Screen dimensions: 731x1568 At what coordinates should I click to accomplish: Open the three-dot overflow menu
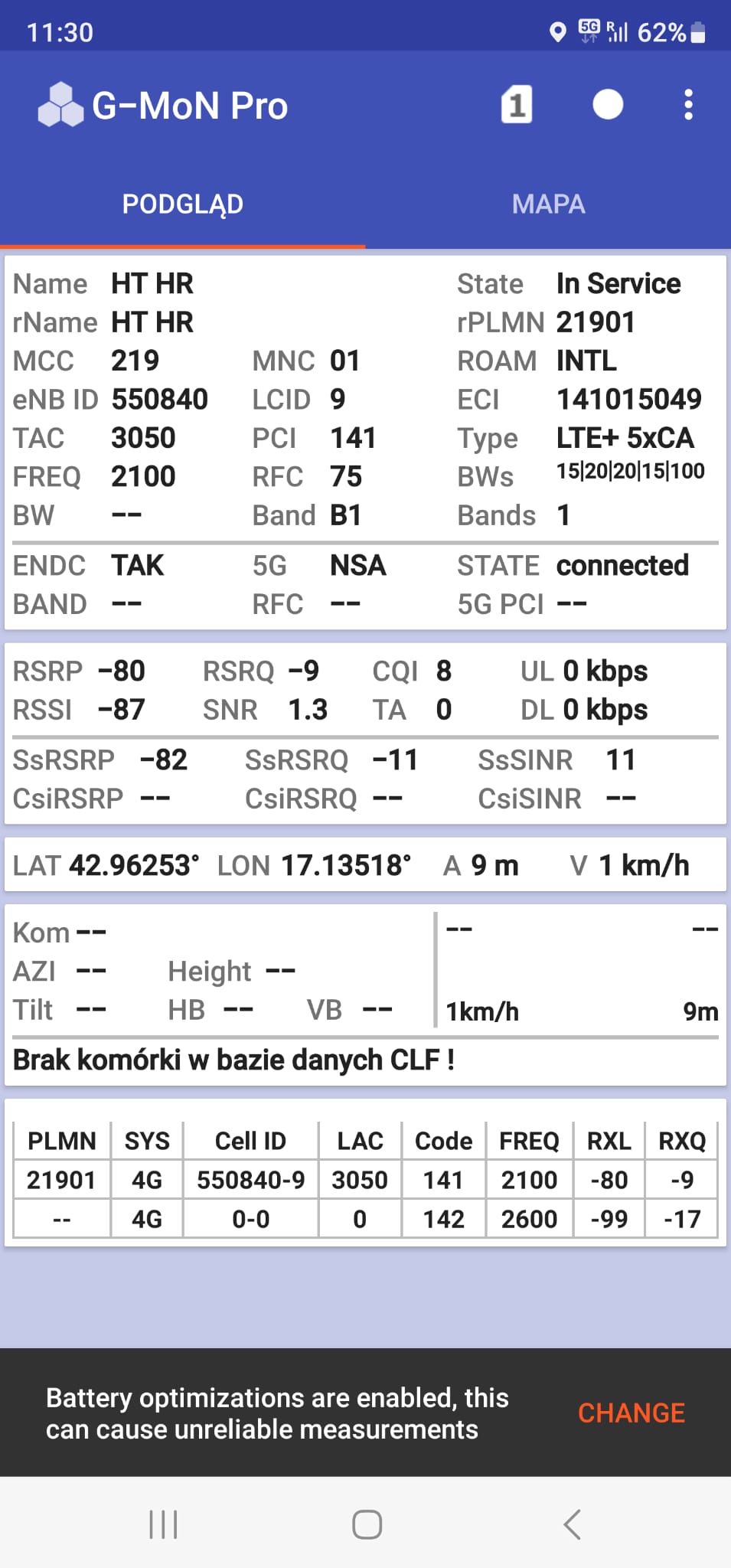[x=688, y=105]
